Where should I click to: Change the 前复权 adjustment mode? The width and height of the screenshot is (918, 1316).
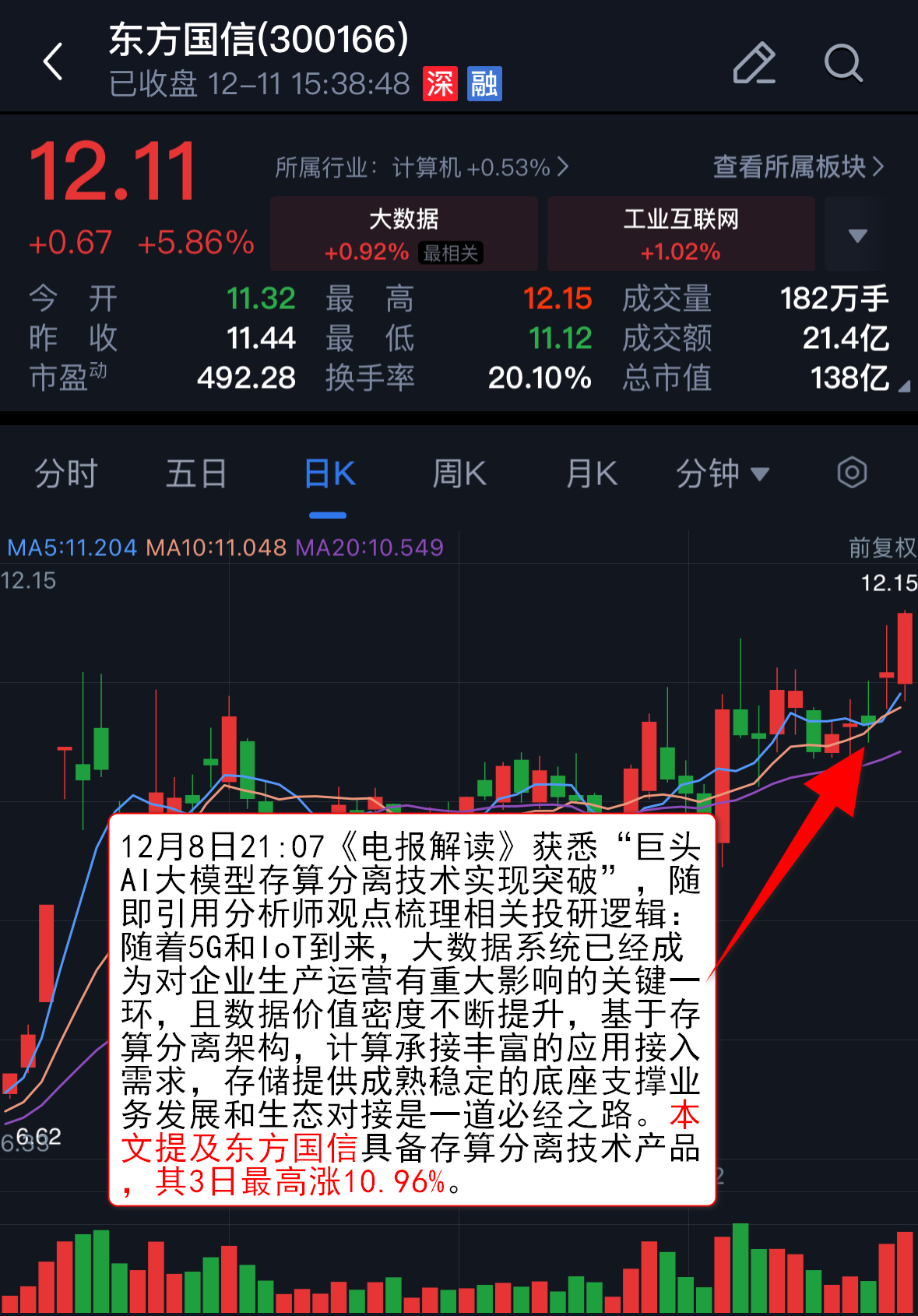(x=881, y=547)
